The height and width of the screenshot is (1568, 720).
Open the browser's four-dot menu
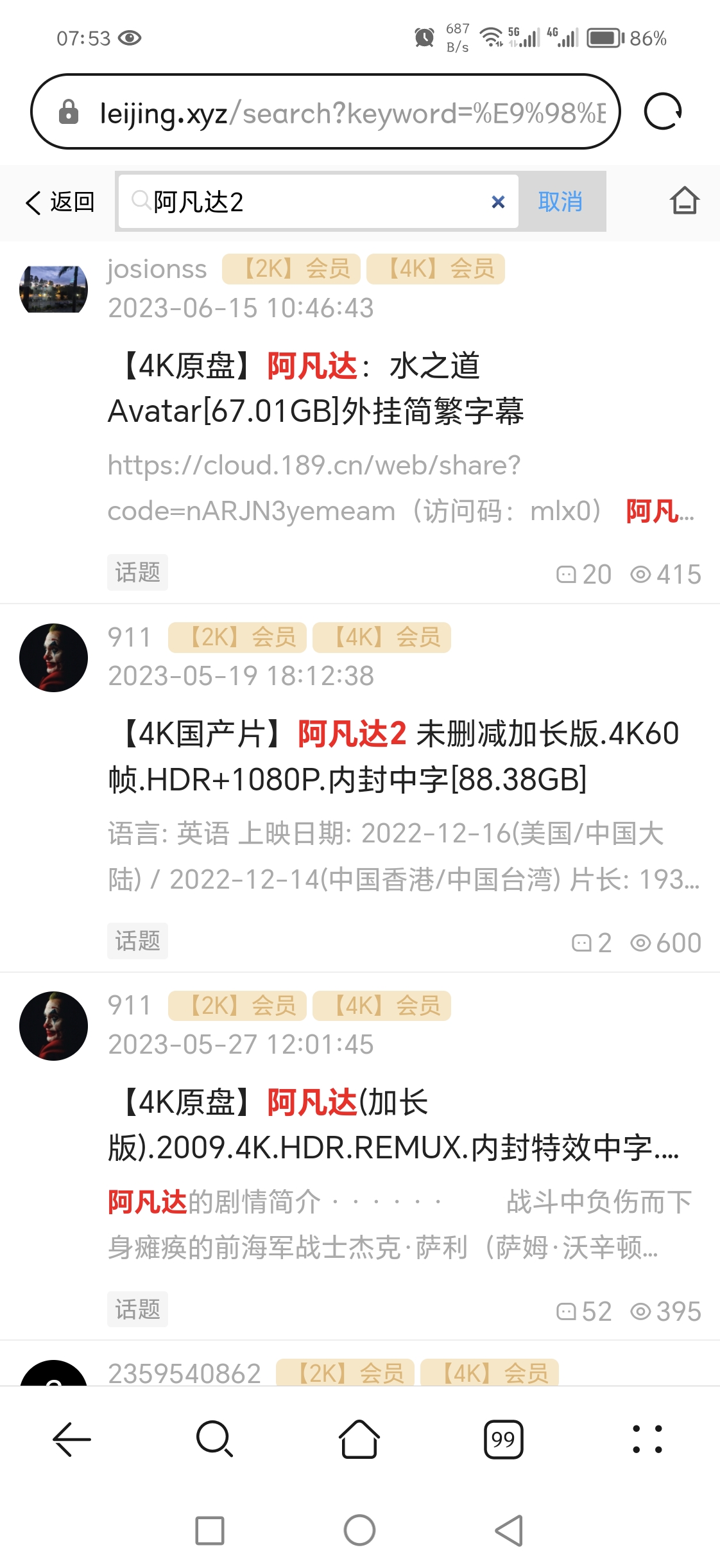click(647, 1440)
